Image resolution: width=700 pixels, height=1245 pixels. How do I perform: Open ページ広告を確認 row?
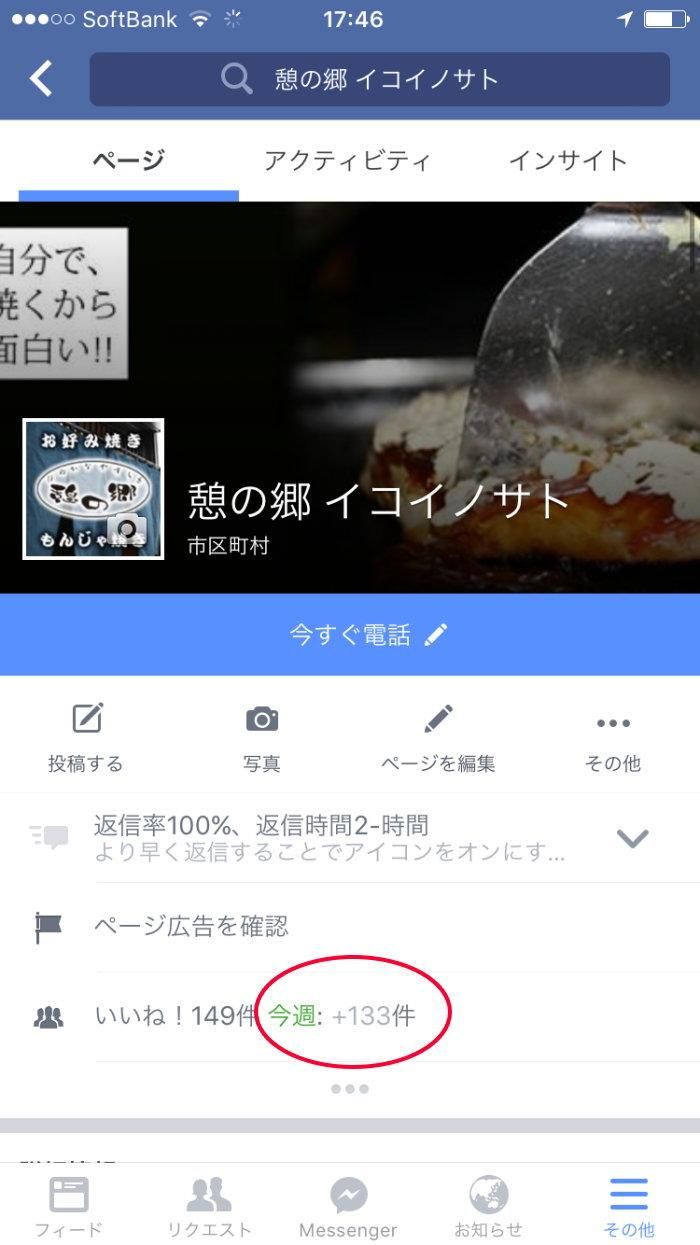[x=350, y=926]
